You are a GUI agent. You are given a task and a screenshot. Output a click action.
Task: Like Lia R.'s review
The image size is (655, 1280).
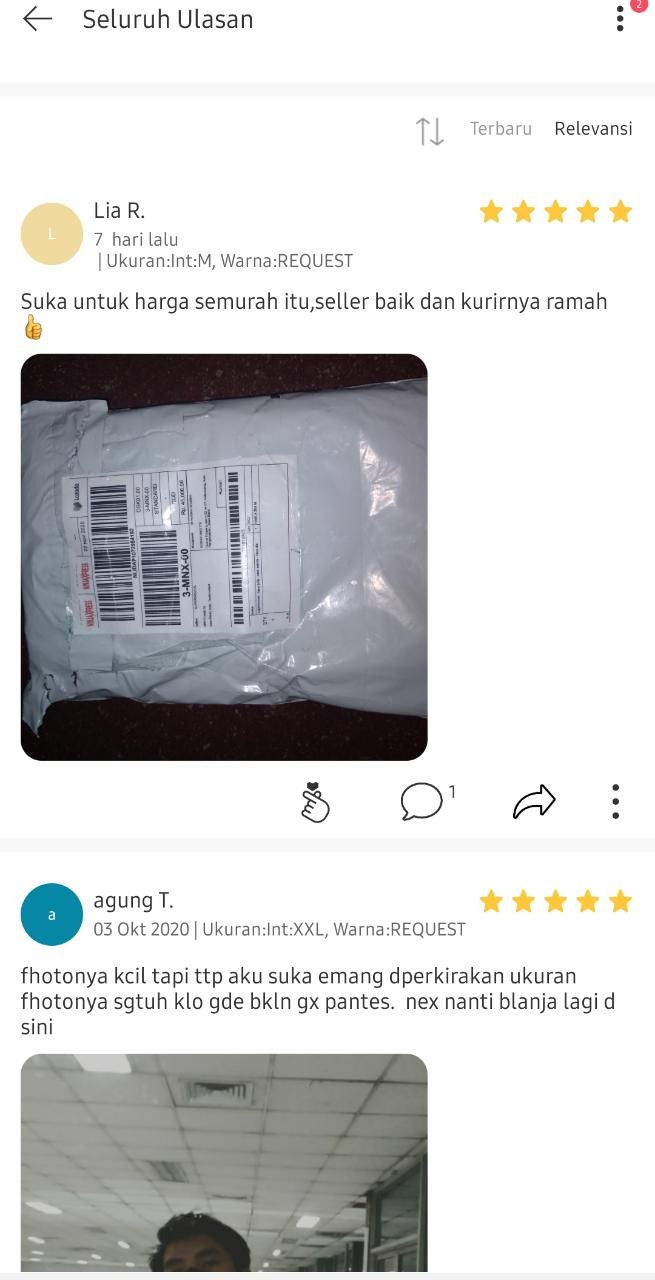[x=315, y=802]
